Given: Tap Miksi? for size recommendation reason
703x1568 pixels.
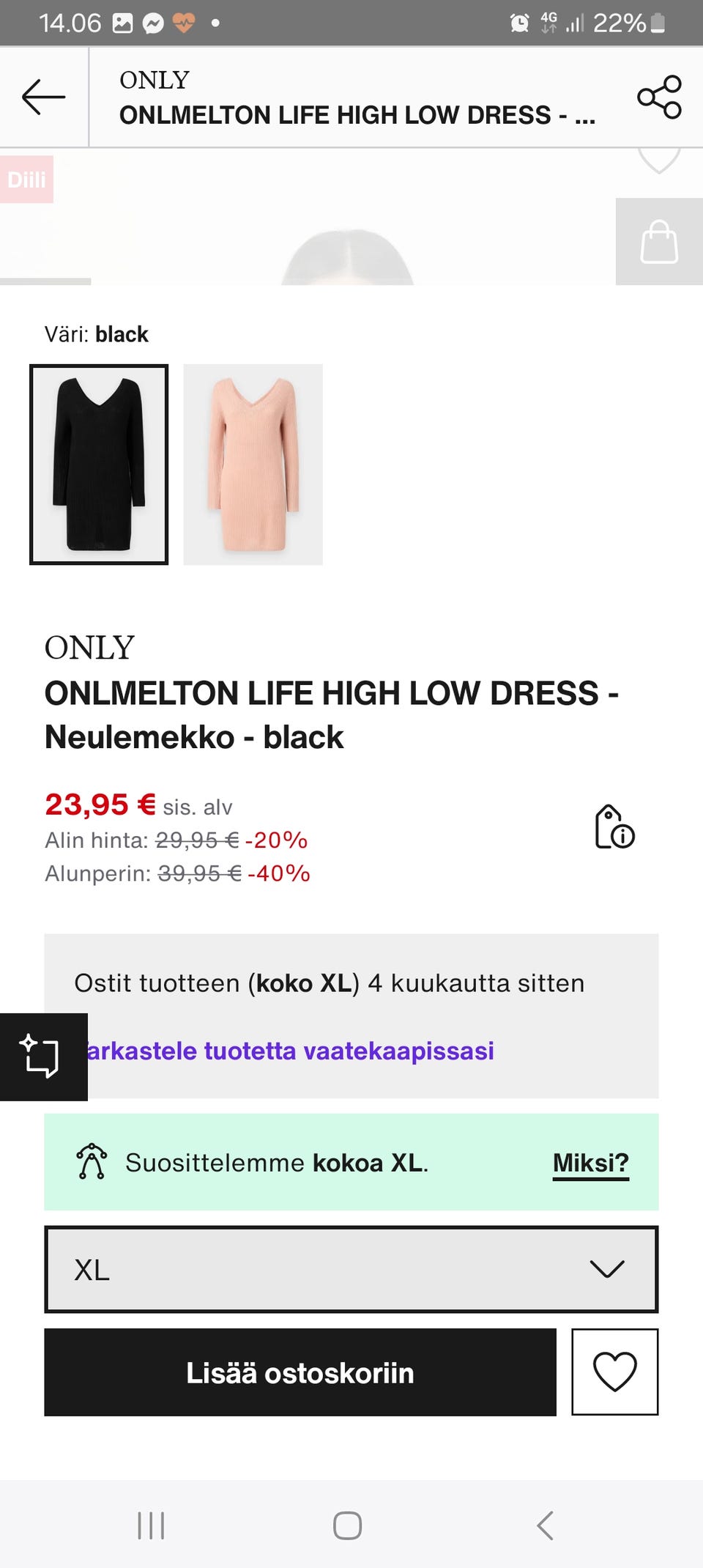Looking at the screenshot, I should [x=590, y=1163].
